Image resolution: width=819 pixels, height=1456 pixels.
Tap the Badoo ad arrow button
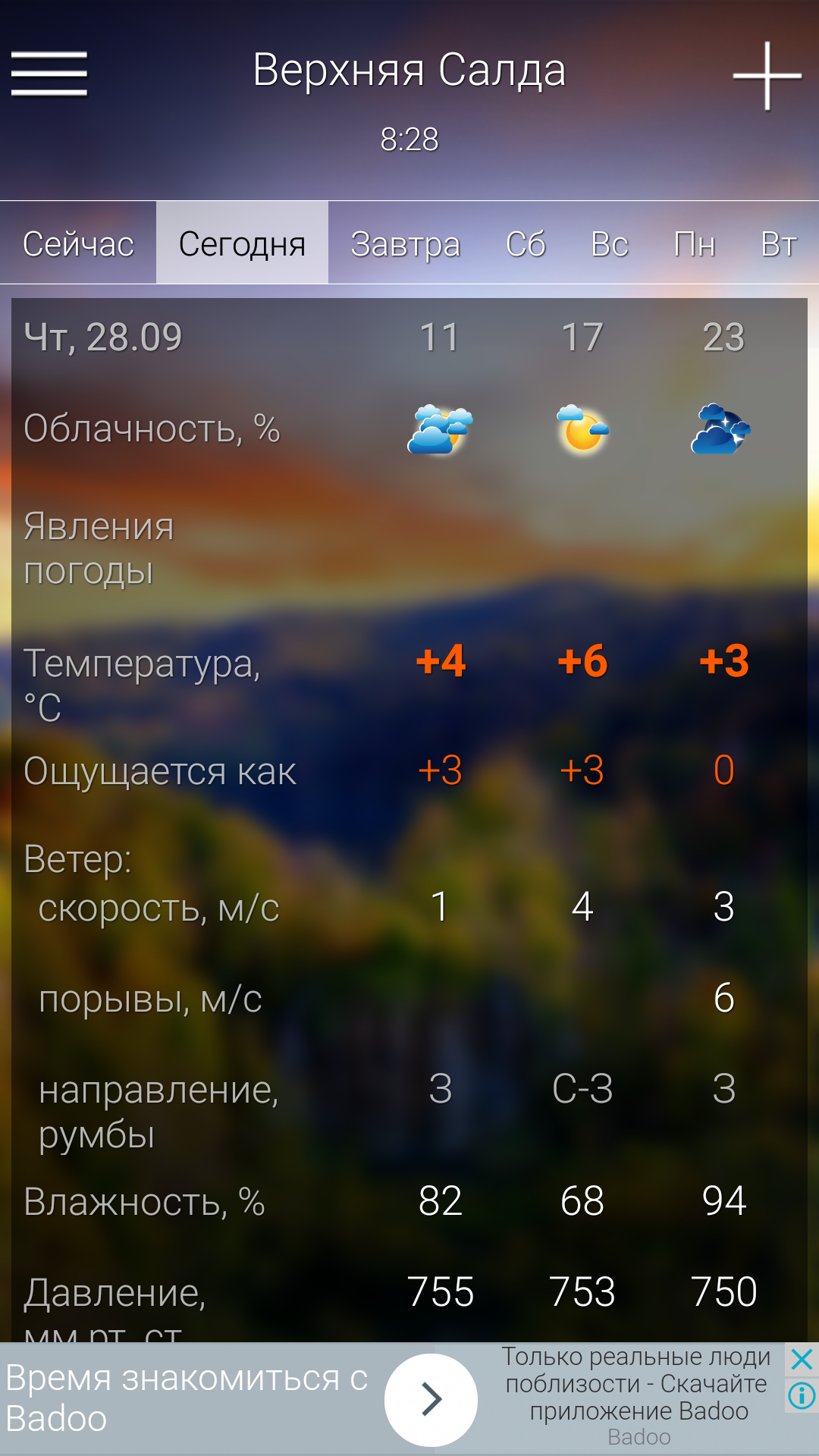point(431,1399)
